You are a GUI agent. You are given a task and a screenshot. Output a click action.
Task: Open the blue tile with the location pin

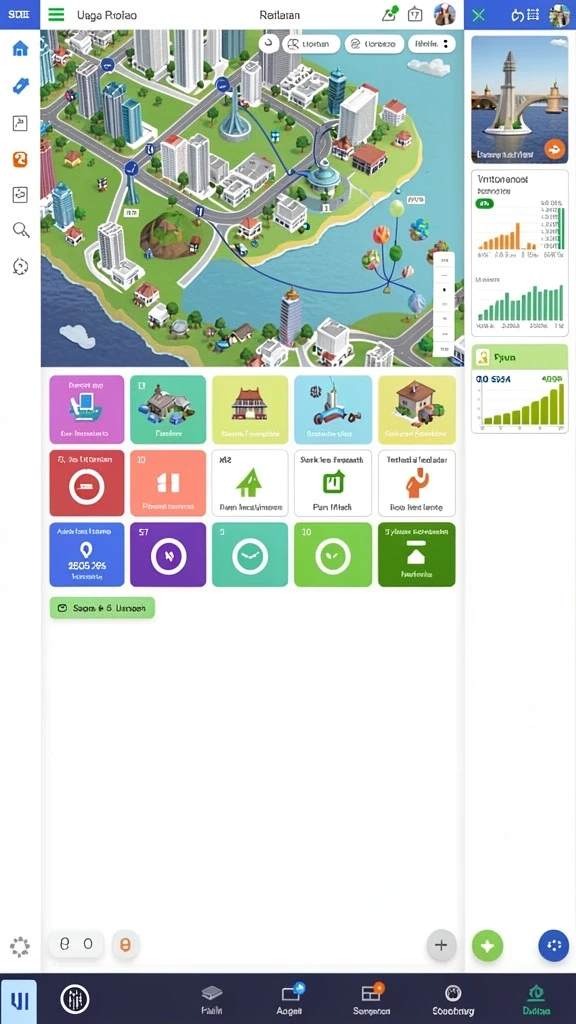(87, 554)
